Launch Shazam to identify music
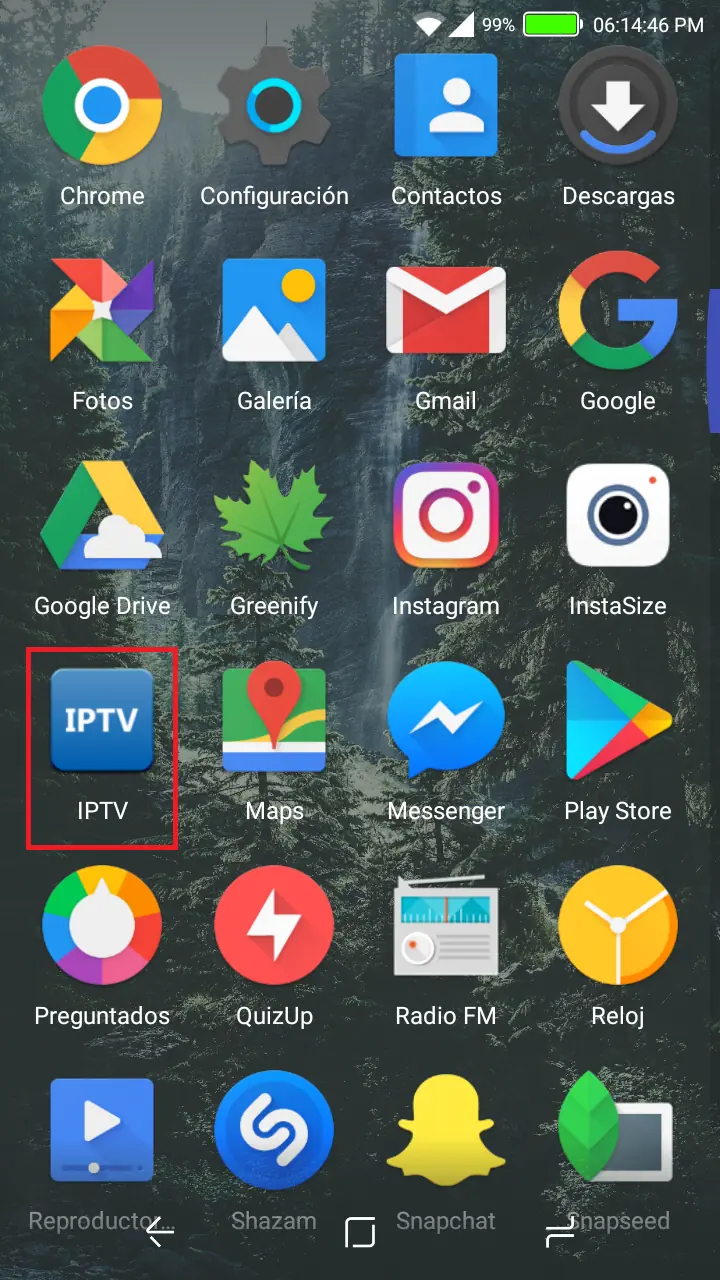720x1280 pixels. (x=274, y=1129)
